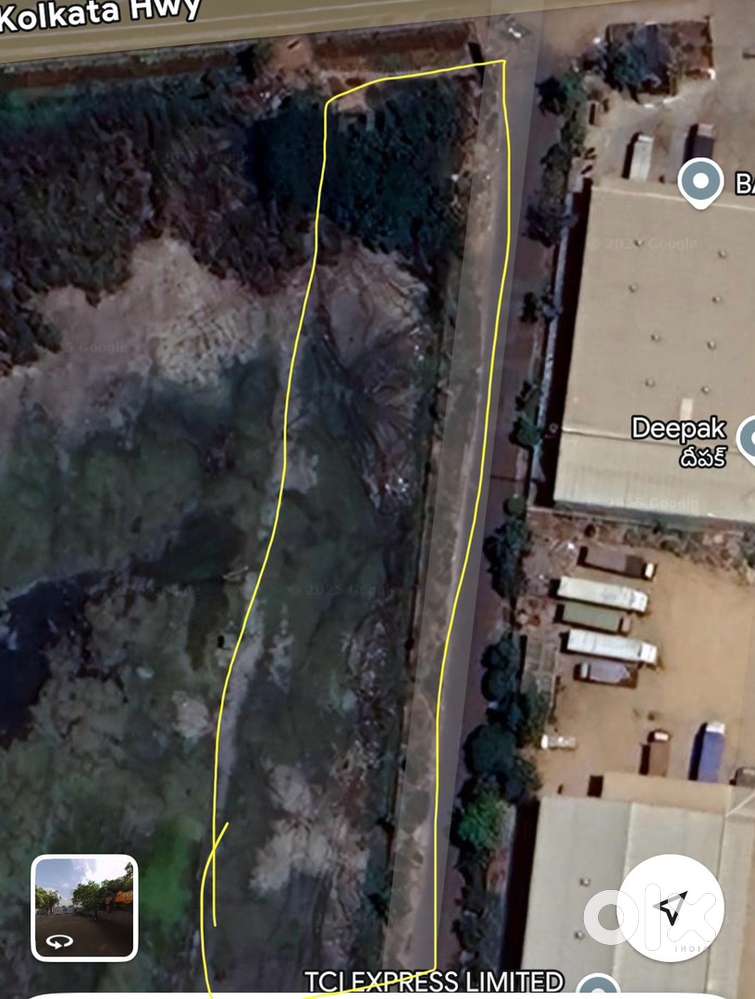Screen dimensions: 755x999
Task: Open the Street View preview thumbnail
Action: click(84, 907)
